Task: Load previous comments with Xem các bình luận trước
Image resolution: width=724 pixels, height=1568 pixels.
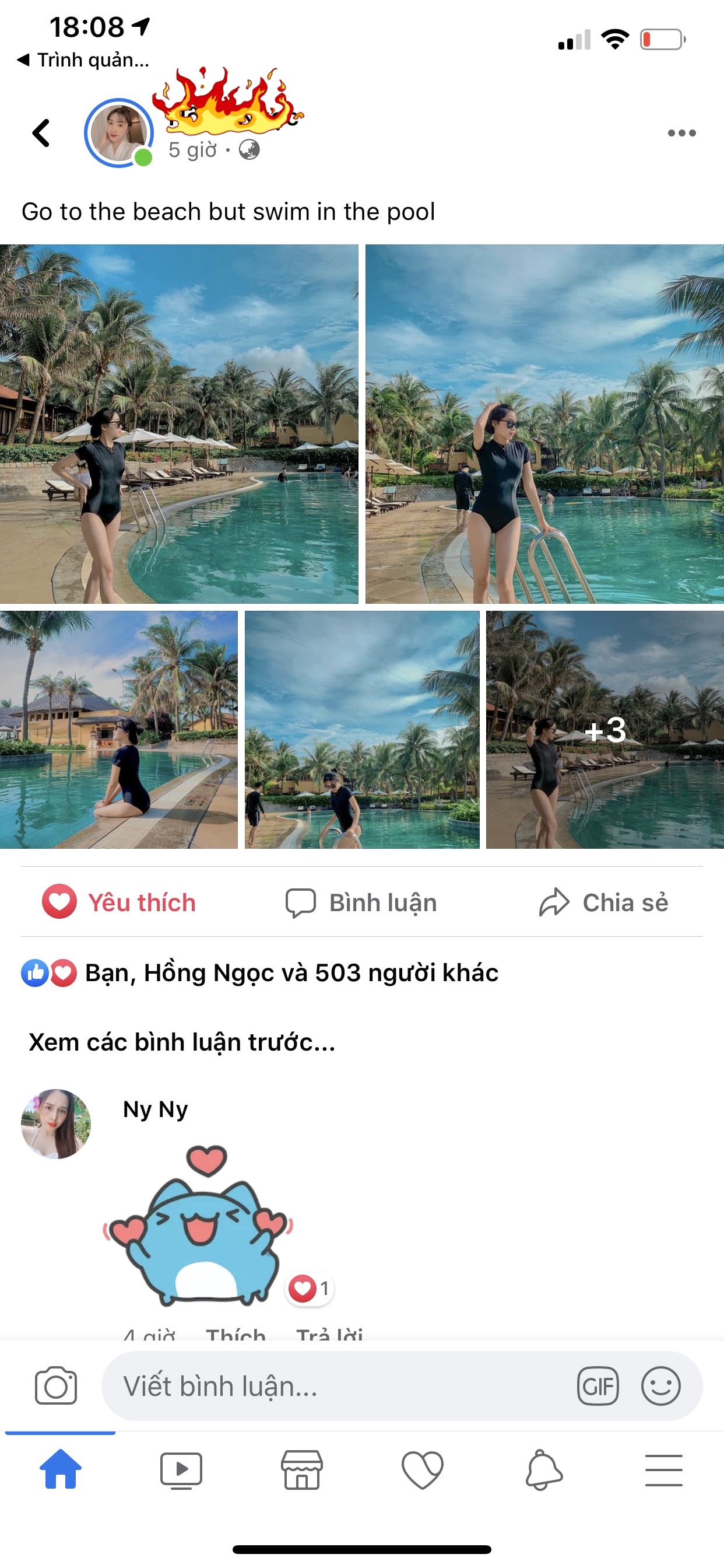Action: pos(182,1042)
